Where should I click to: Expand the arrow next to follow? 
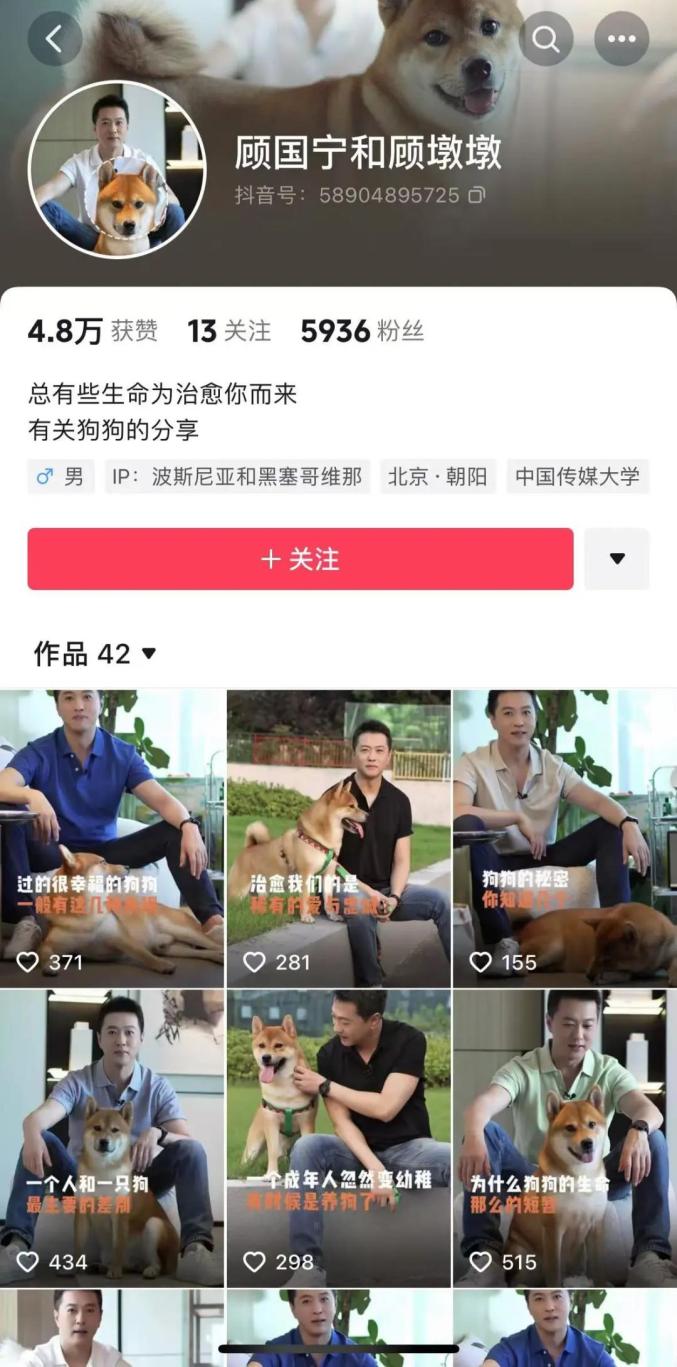(x=617, y=559)
